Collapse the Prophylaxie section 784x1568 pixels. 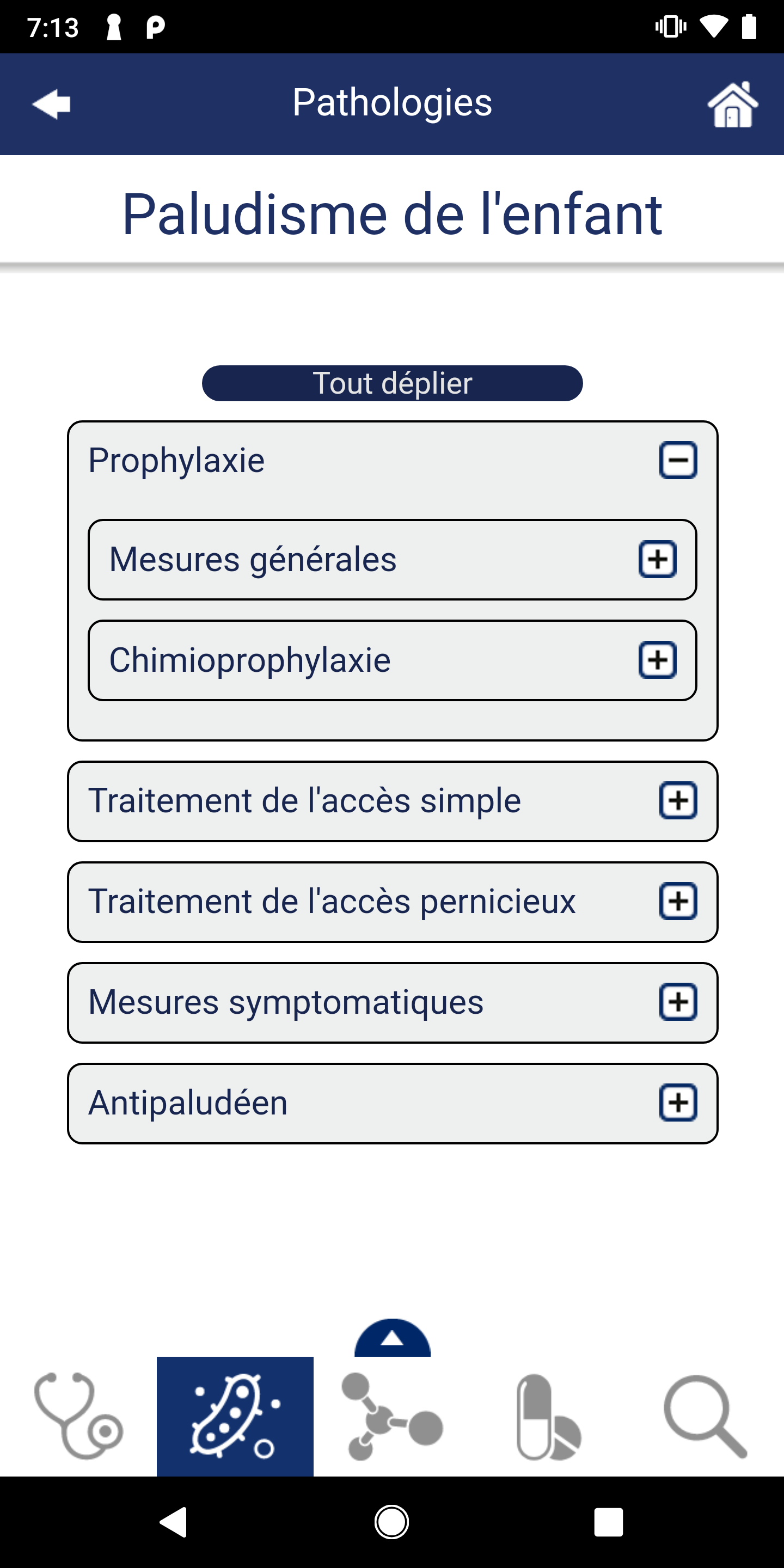[678, 460]
